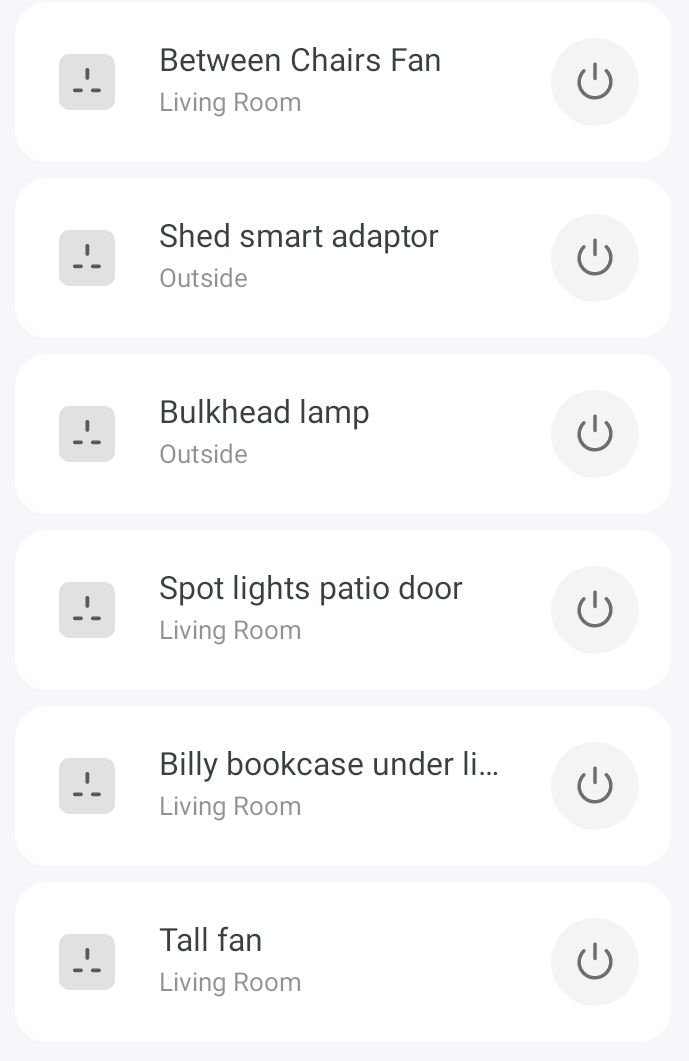Image resolution: width=689 pixels, height=1061 pixels.
Task: Toggle the Tall fan power button
Action: pyautogui.click(x=594, y=962)
